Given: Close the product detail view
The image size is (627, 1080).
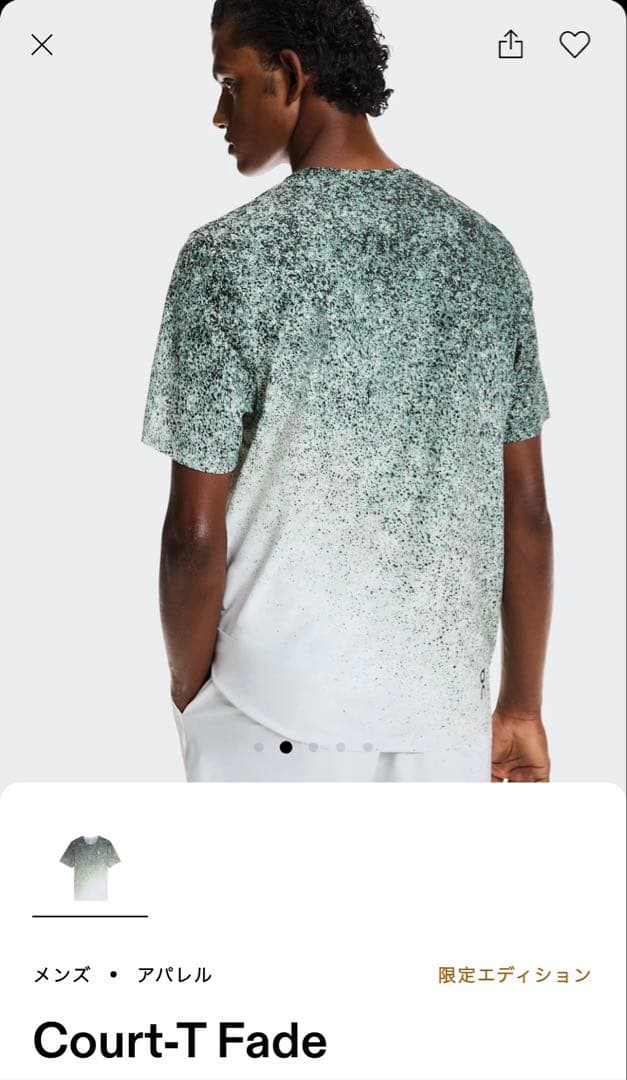Looking at the screenshot, I should [42, 45].
